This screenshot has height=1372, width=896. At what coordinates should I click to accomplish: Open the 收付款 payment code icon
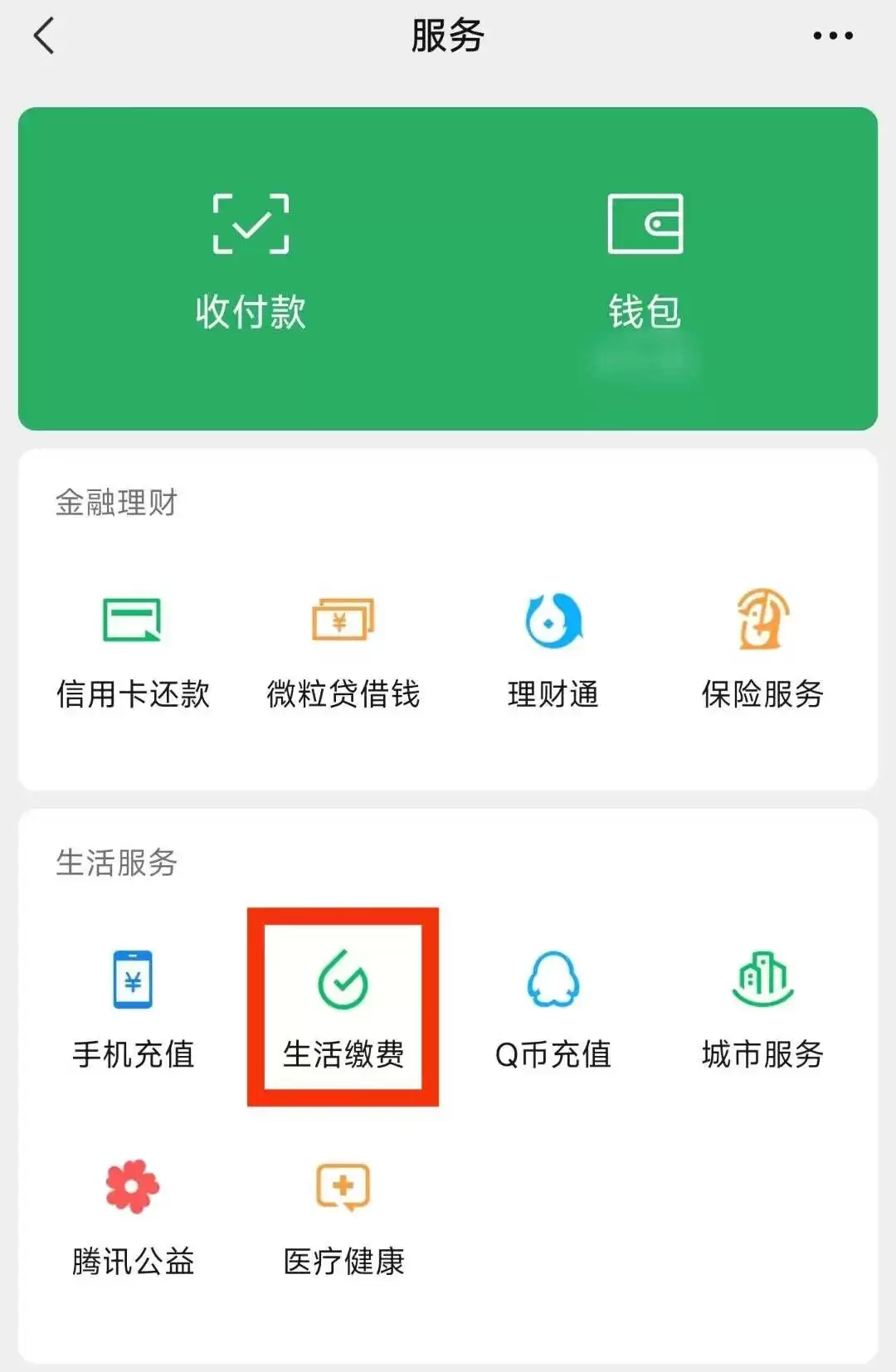249,222
